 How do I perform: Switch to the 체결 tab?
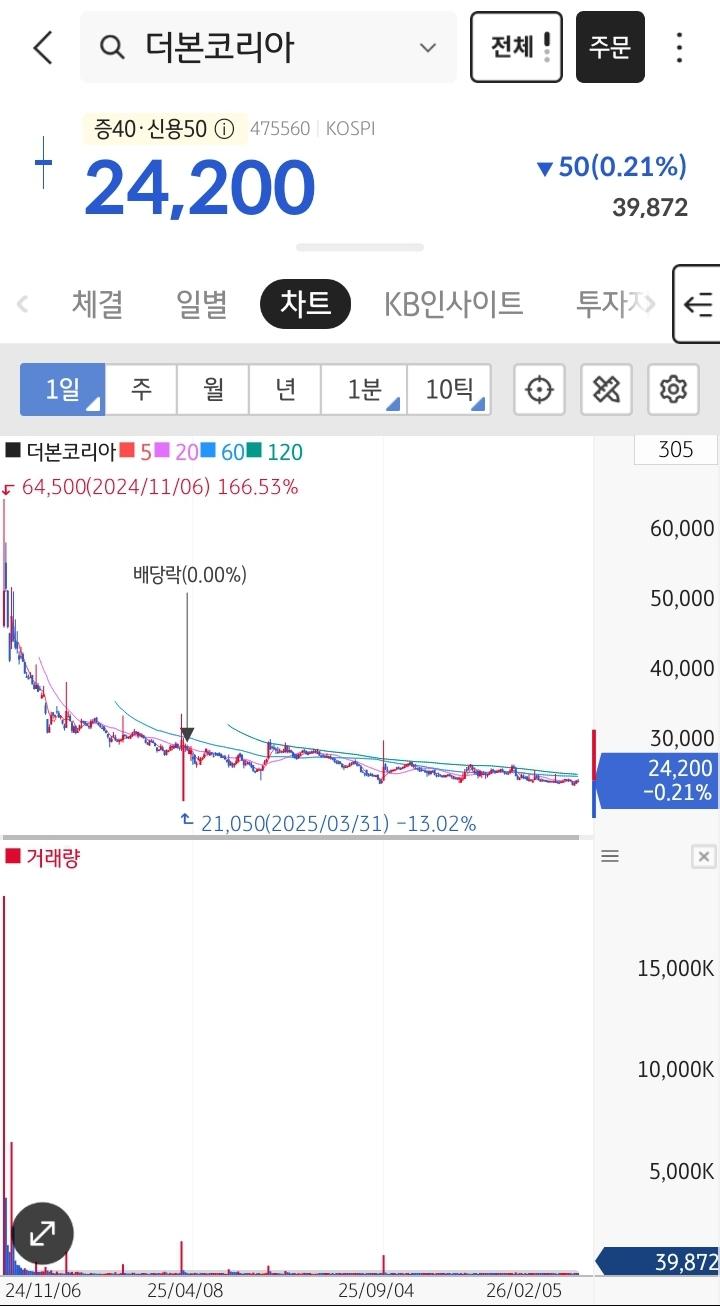tap(97, 303)
